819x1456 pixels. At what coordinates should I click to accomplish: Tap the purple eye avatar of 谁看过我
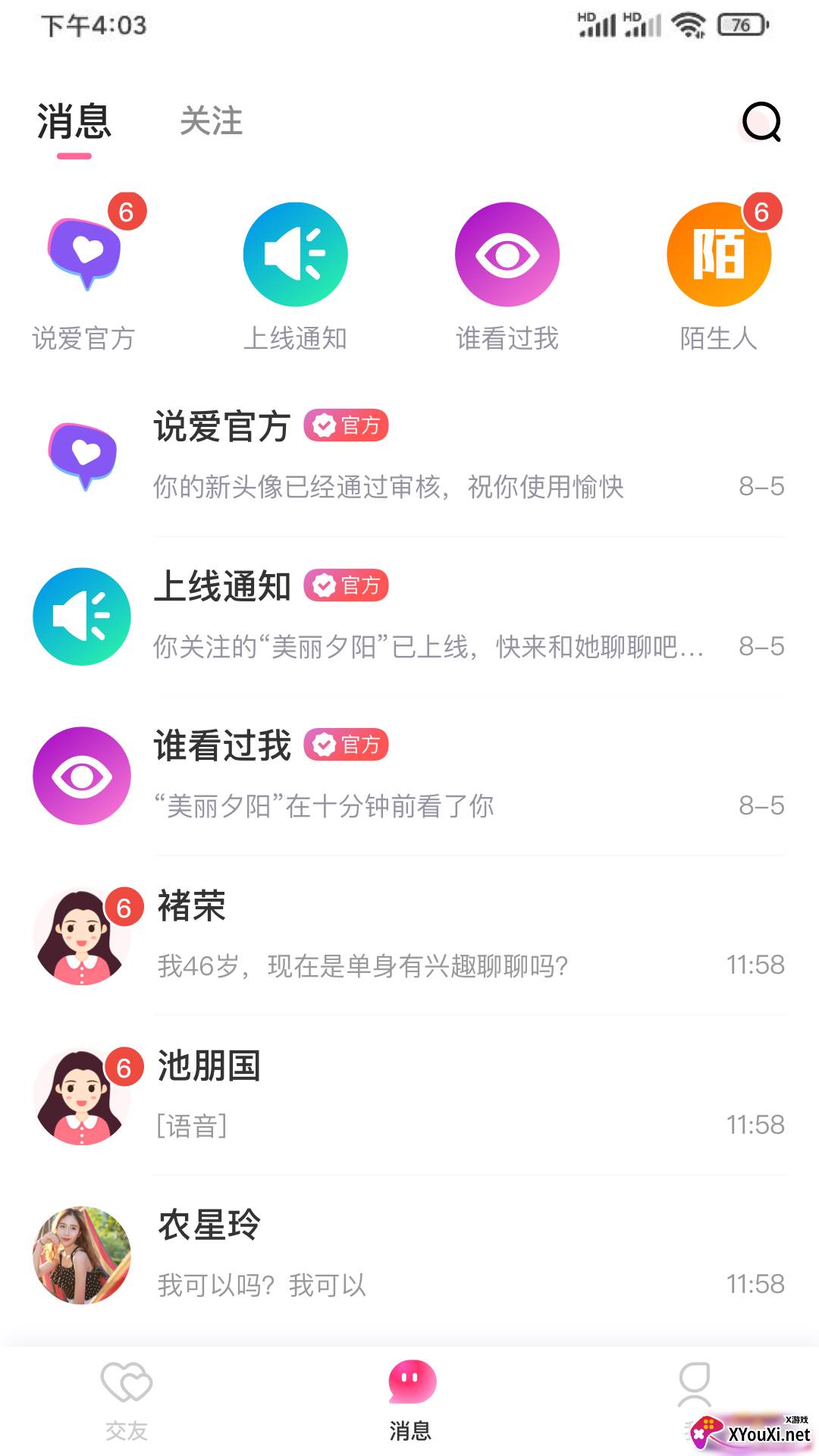pos(81,775)
